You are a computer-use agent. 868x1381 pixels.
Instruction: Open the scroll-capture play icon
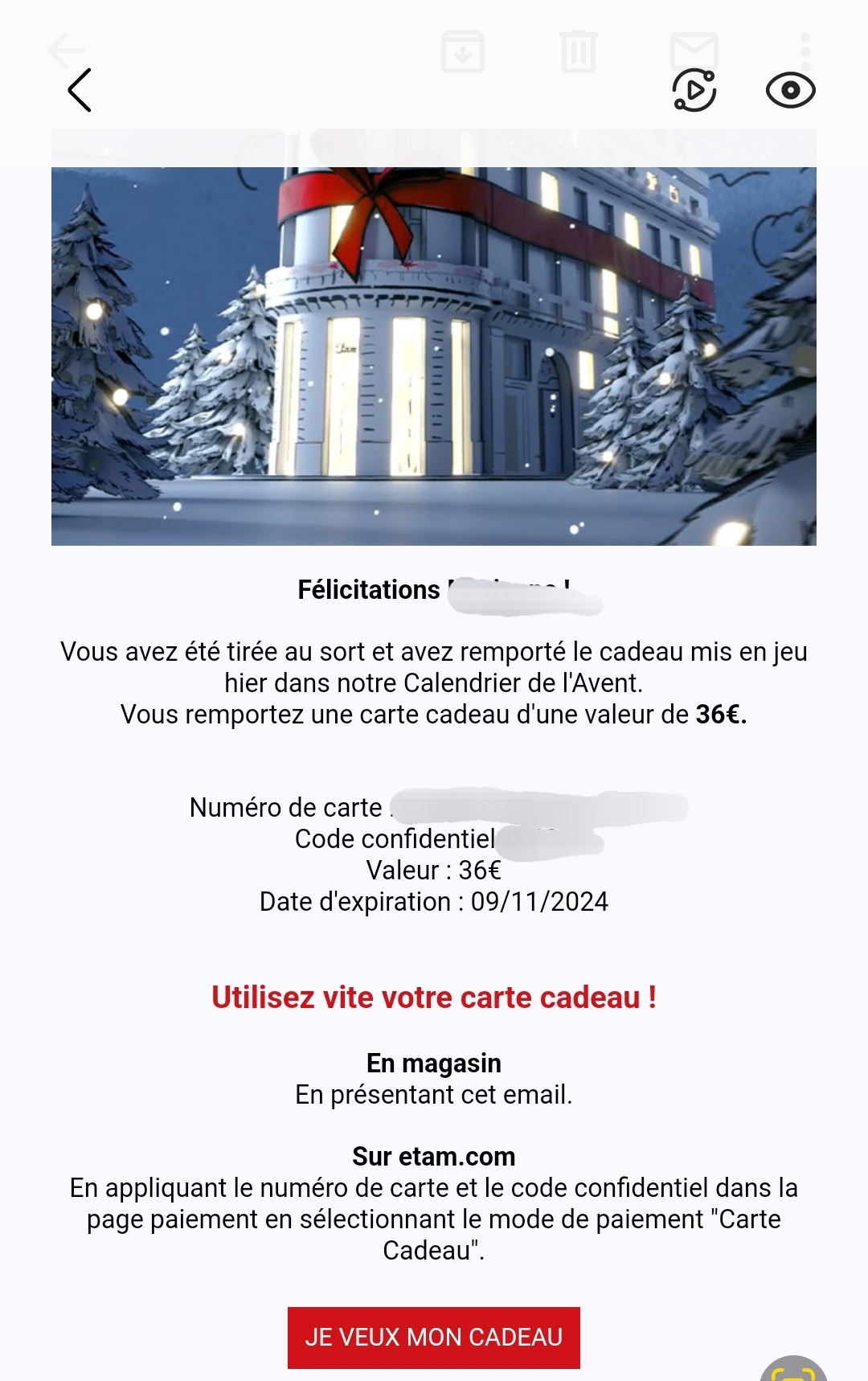click(x=694, y=90)
